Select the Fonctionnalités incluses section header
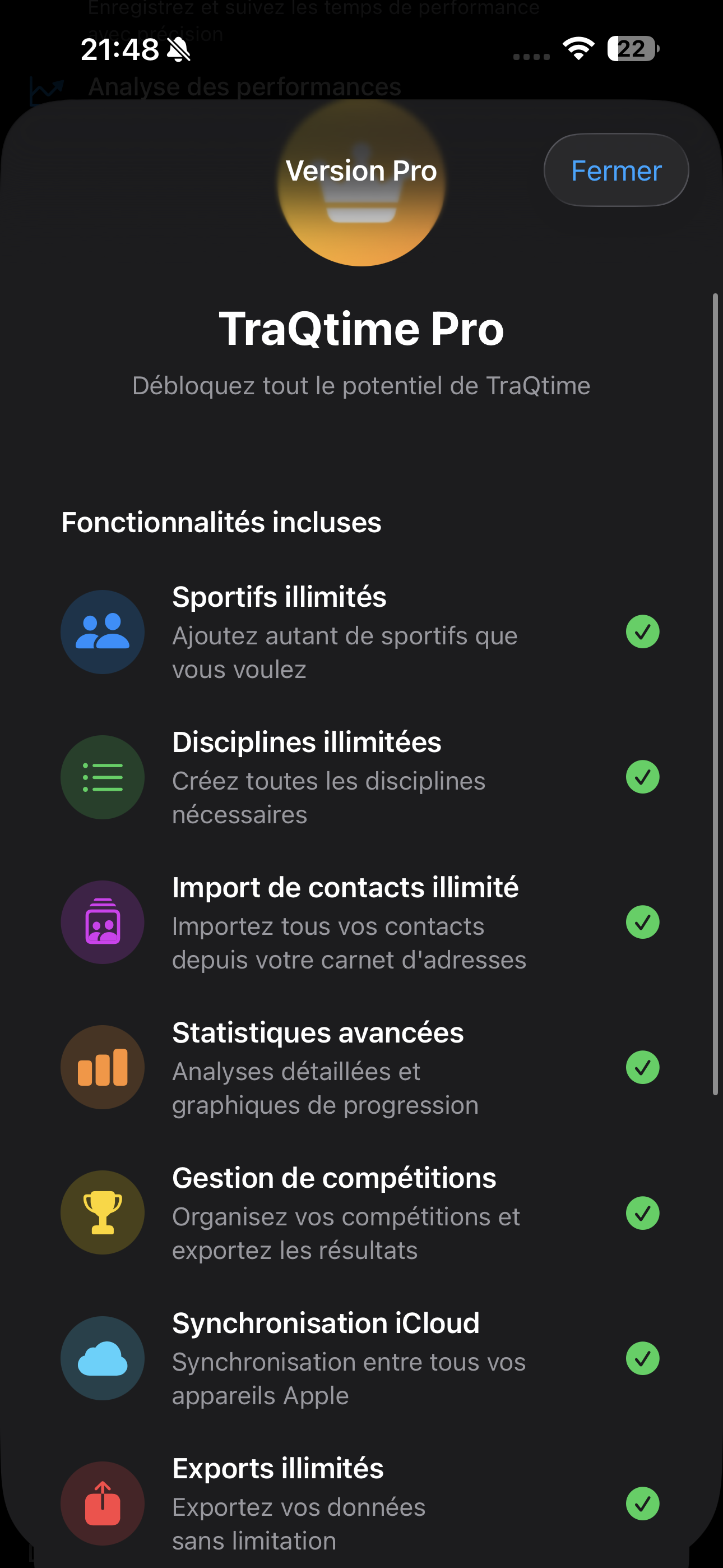The image size is (723, 1568). (221, 522)
